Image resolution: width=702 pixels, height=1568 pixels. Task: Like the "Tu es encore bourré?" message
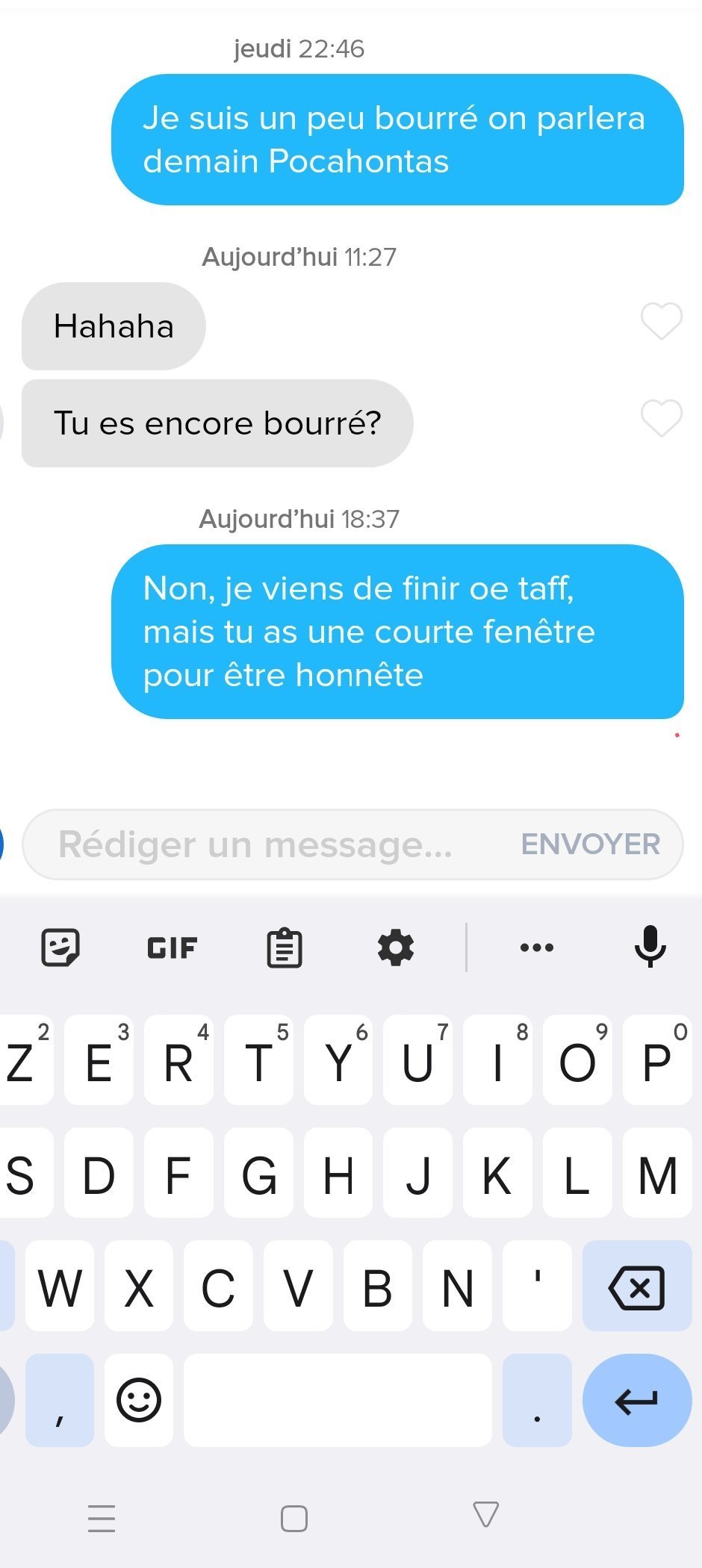662,418
